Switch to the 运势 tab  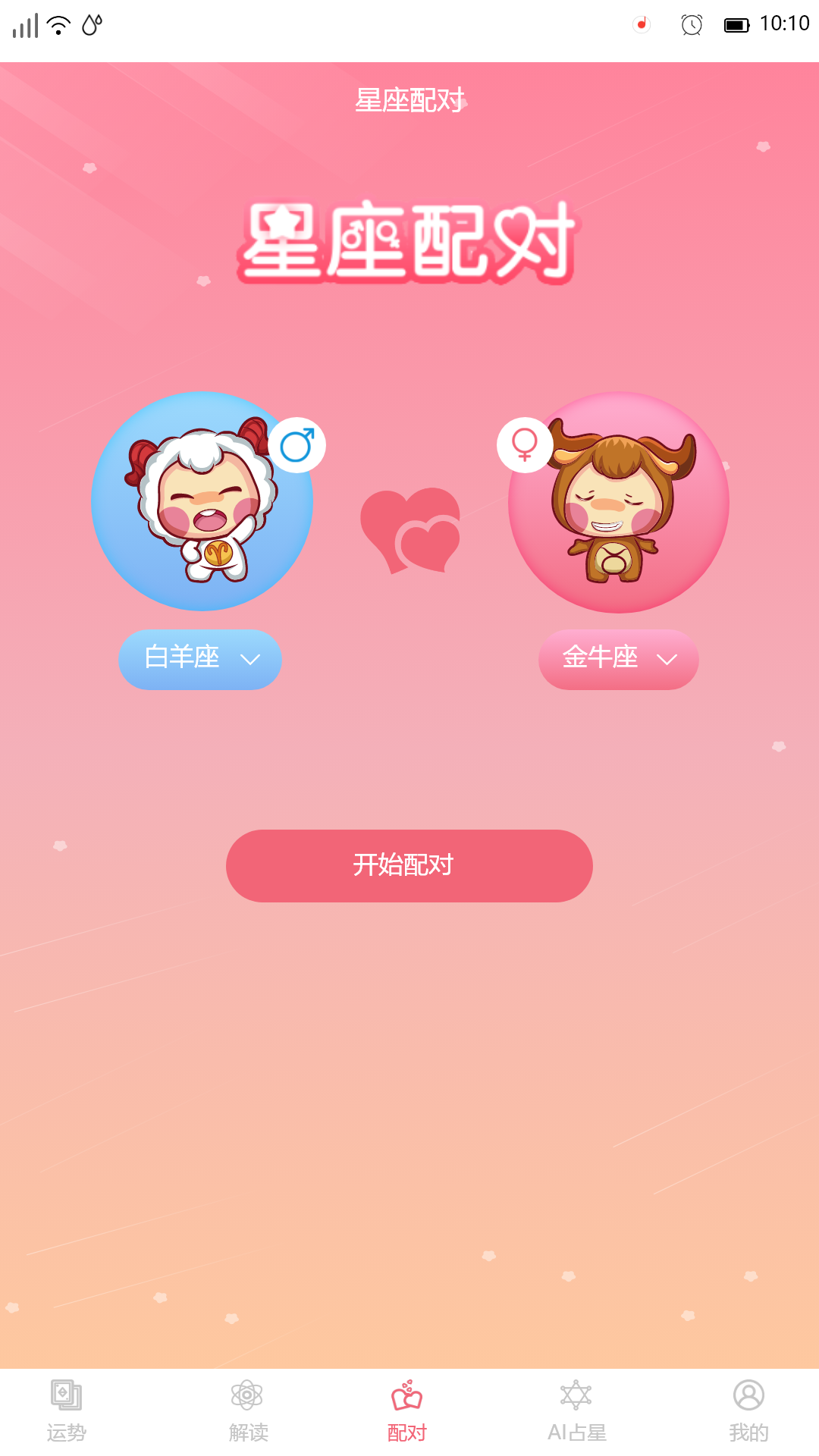pos(67,1412)
